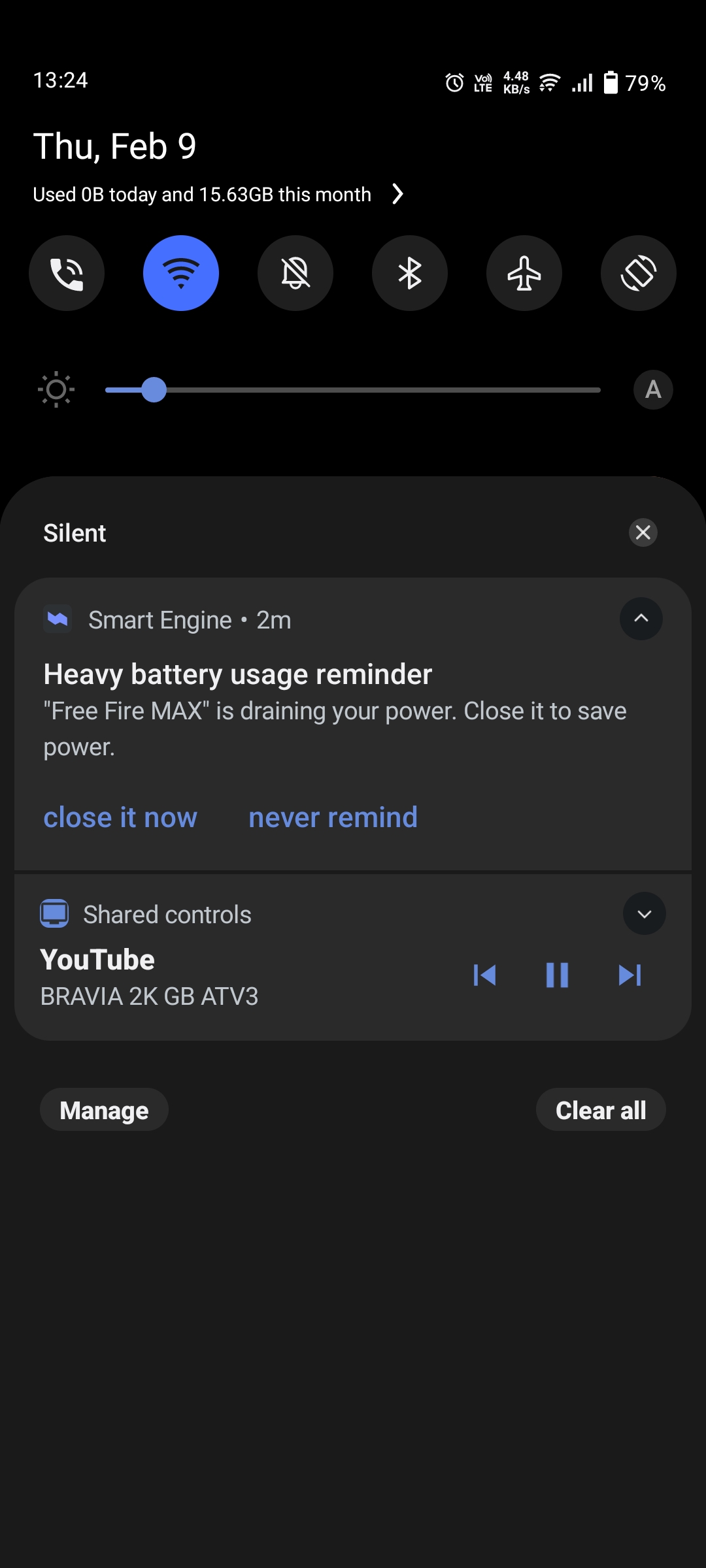706x1568 pixels.
Task: Enable airplane mode
Action: click(x=524, y=273)
